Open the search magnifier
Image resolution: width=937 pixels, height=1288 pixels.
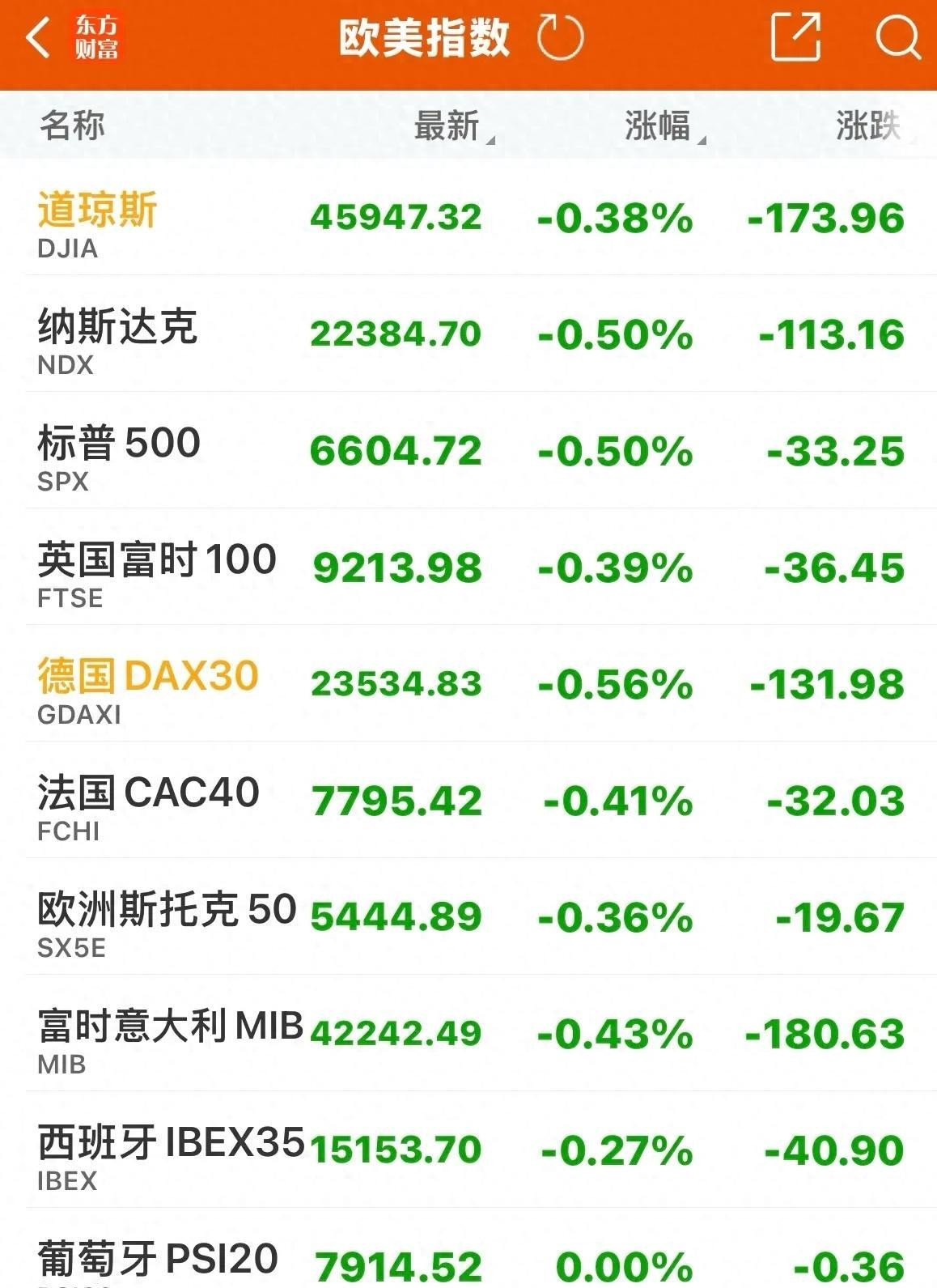click(897, 38)
